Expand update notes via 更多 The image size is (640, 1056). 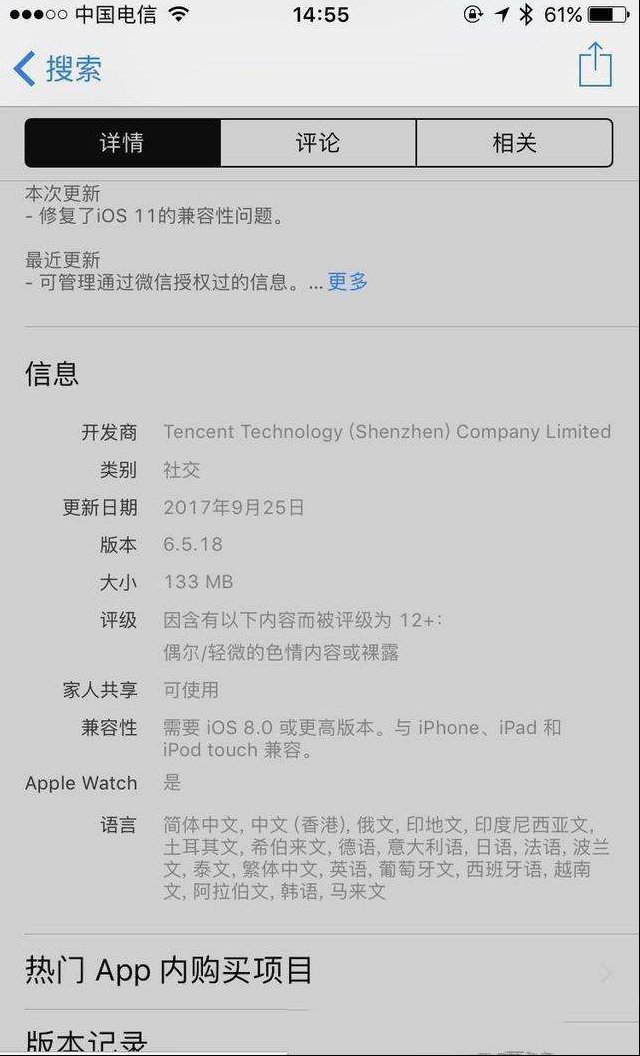click(x=348, y=282)
